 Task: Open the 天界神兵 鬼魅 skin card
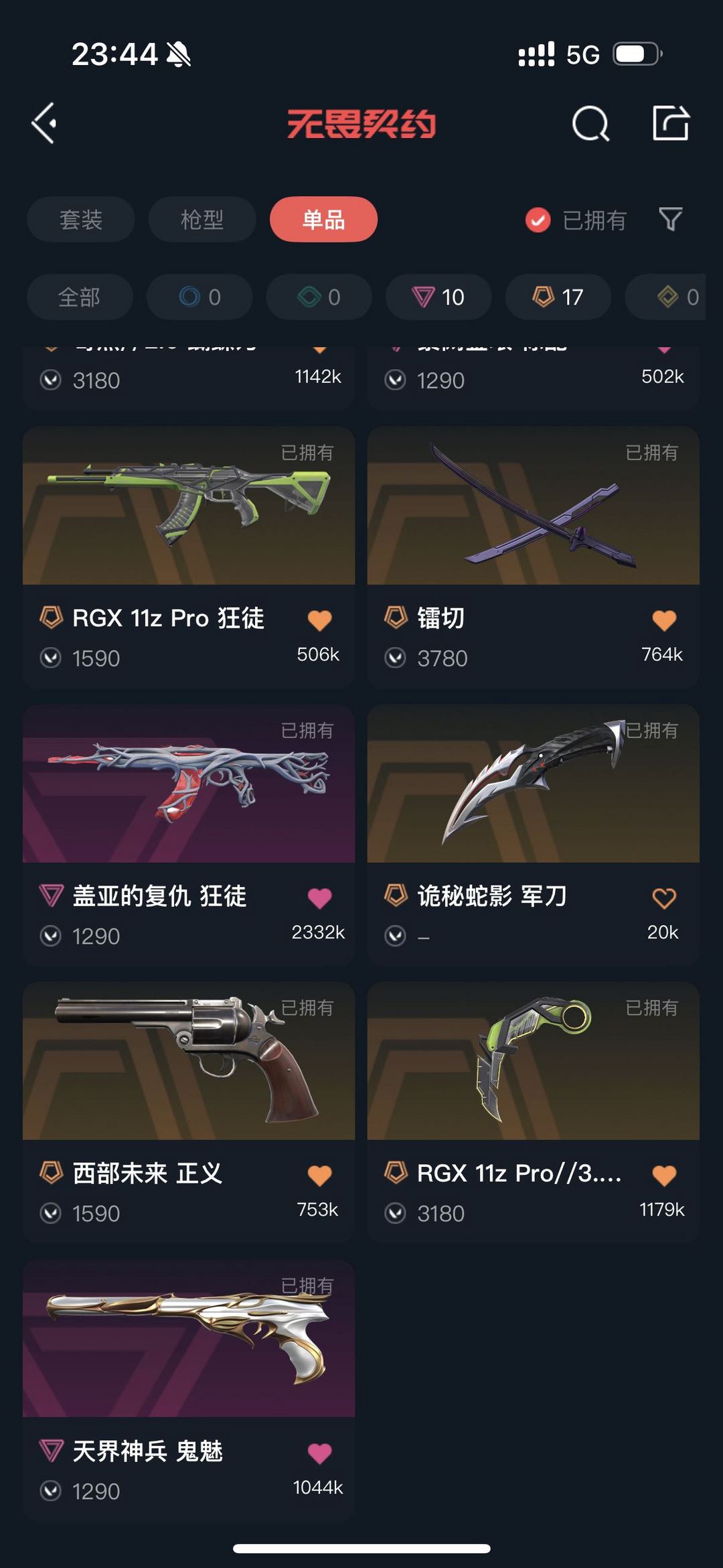[x=189, y=1390]
